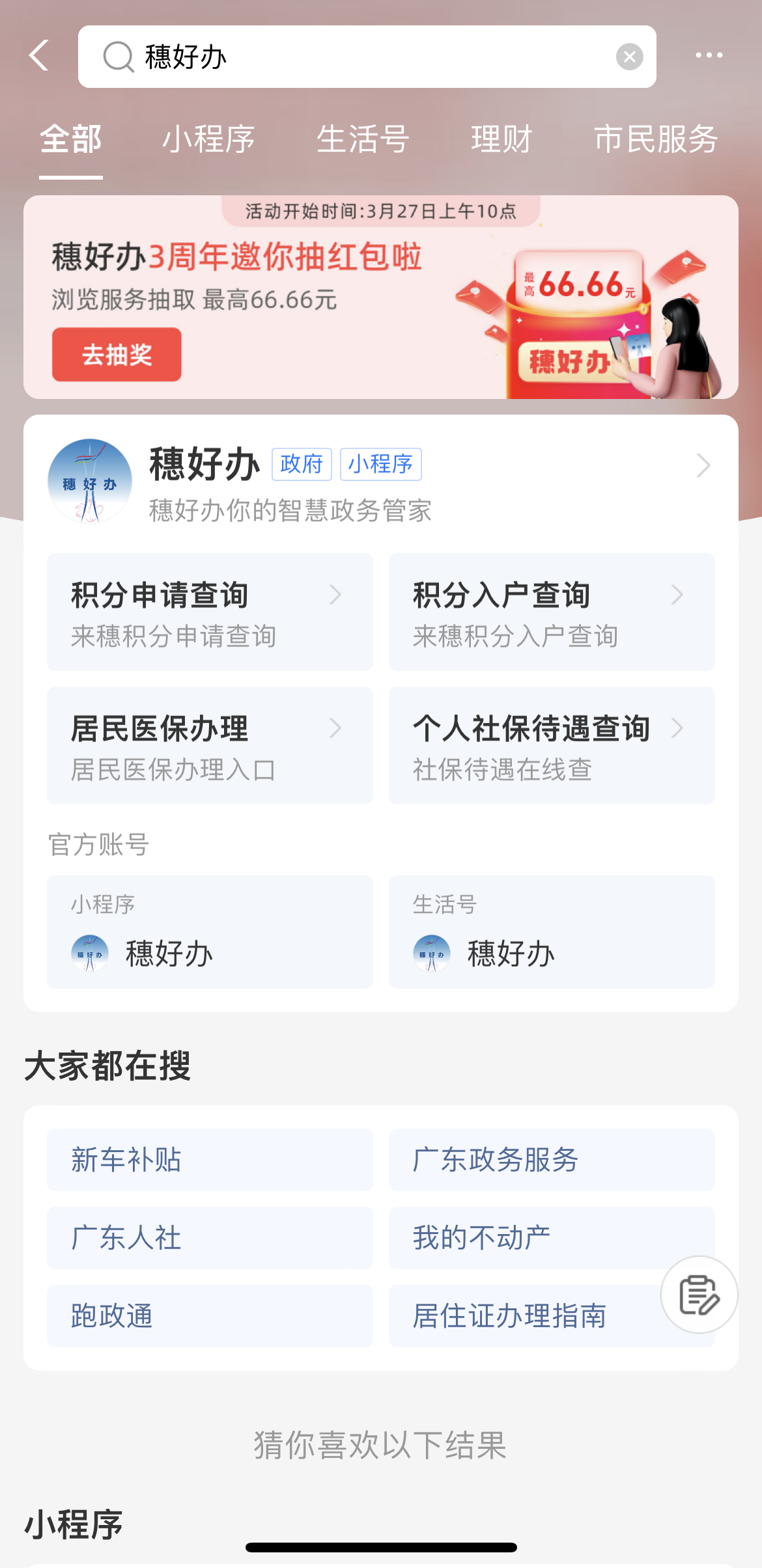Switch to the 小程序 tab
Viewport: 762px width, 1568px height.
pyautogui.click(x=208, y=140)
